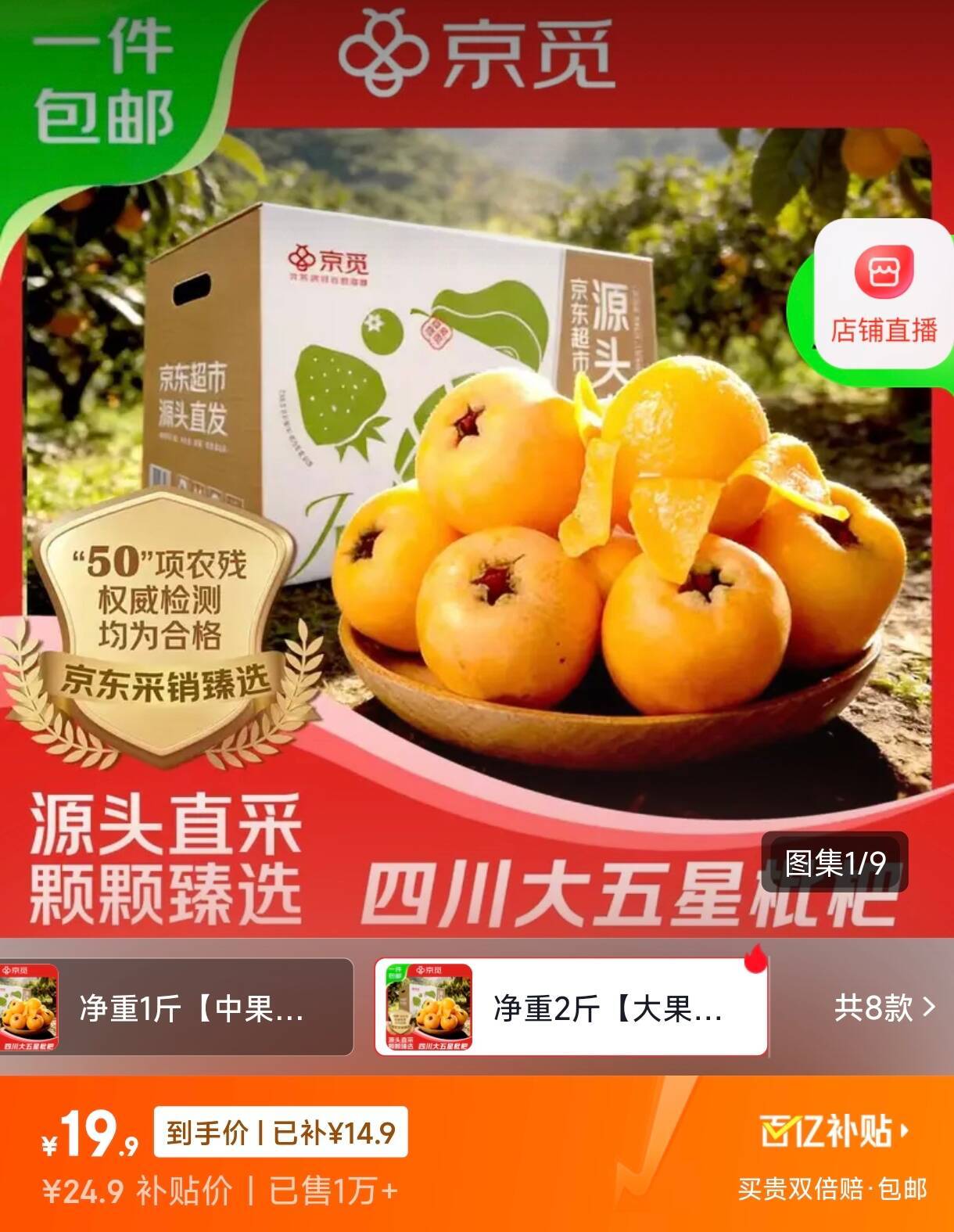View all 共8款 product options

(x=884, y=1008)
